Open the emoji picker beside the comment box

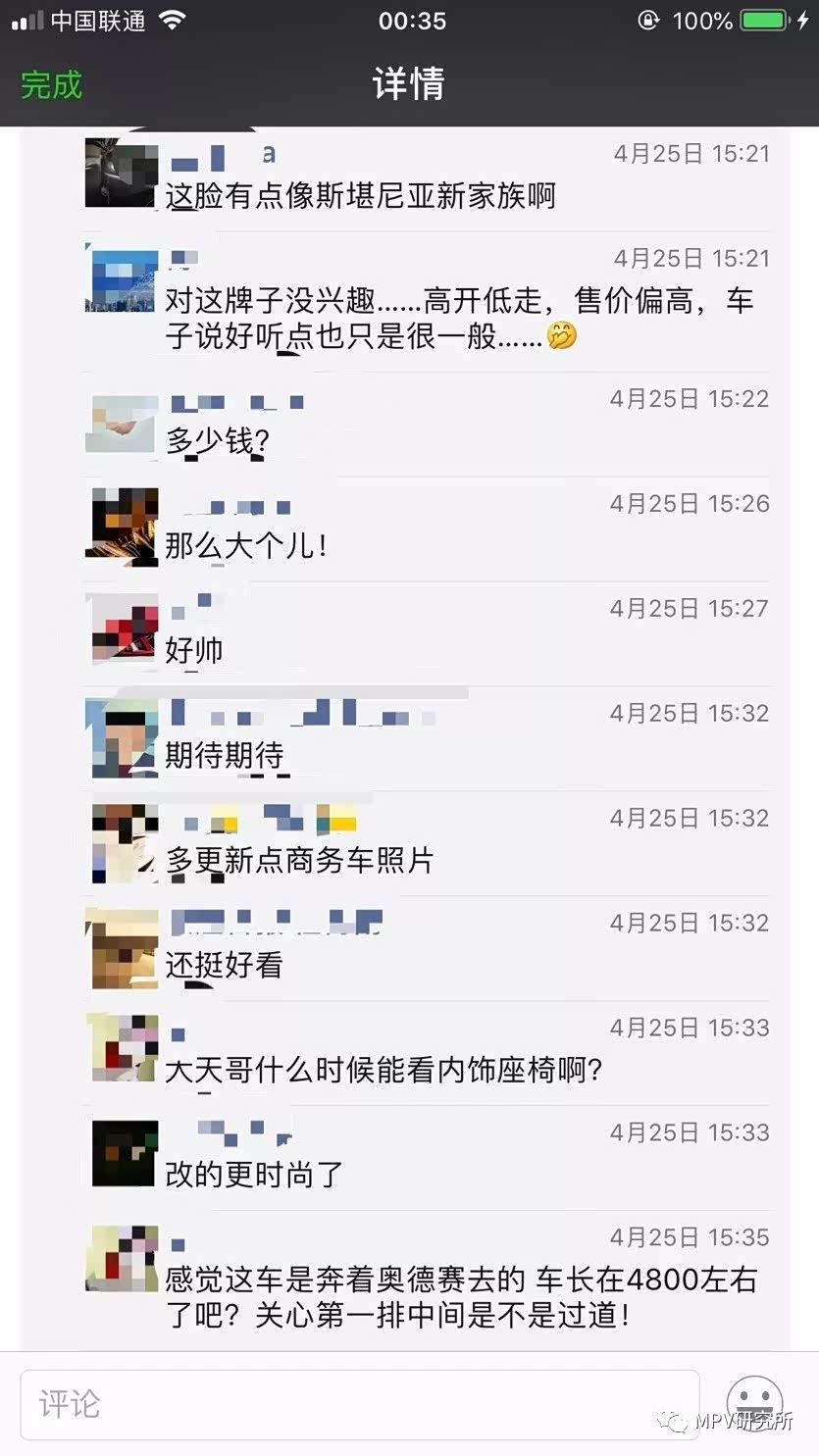(x=753, y=1402)
